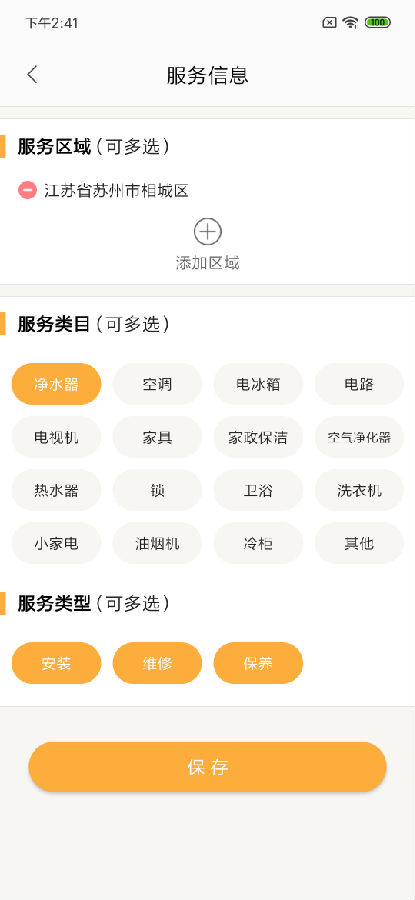The image size is (415, 900).
Task: Select the 空调 category
Action: [x=157, y=384]
